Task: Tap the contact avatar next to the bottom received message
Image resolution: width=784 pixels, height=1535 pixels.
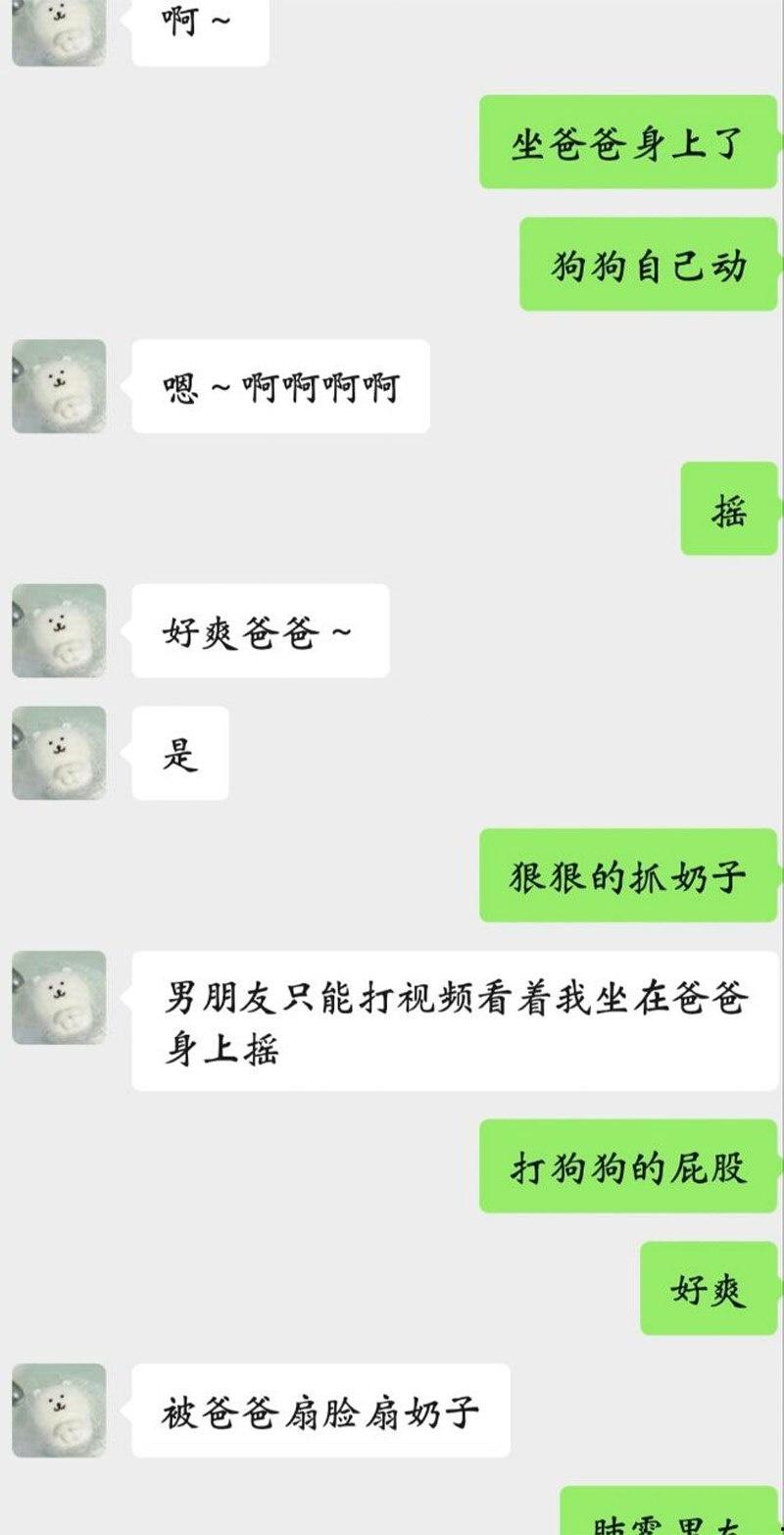Action: pyautogui.click(x=59, y=1411)
